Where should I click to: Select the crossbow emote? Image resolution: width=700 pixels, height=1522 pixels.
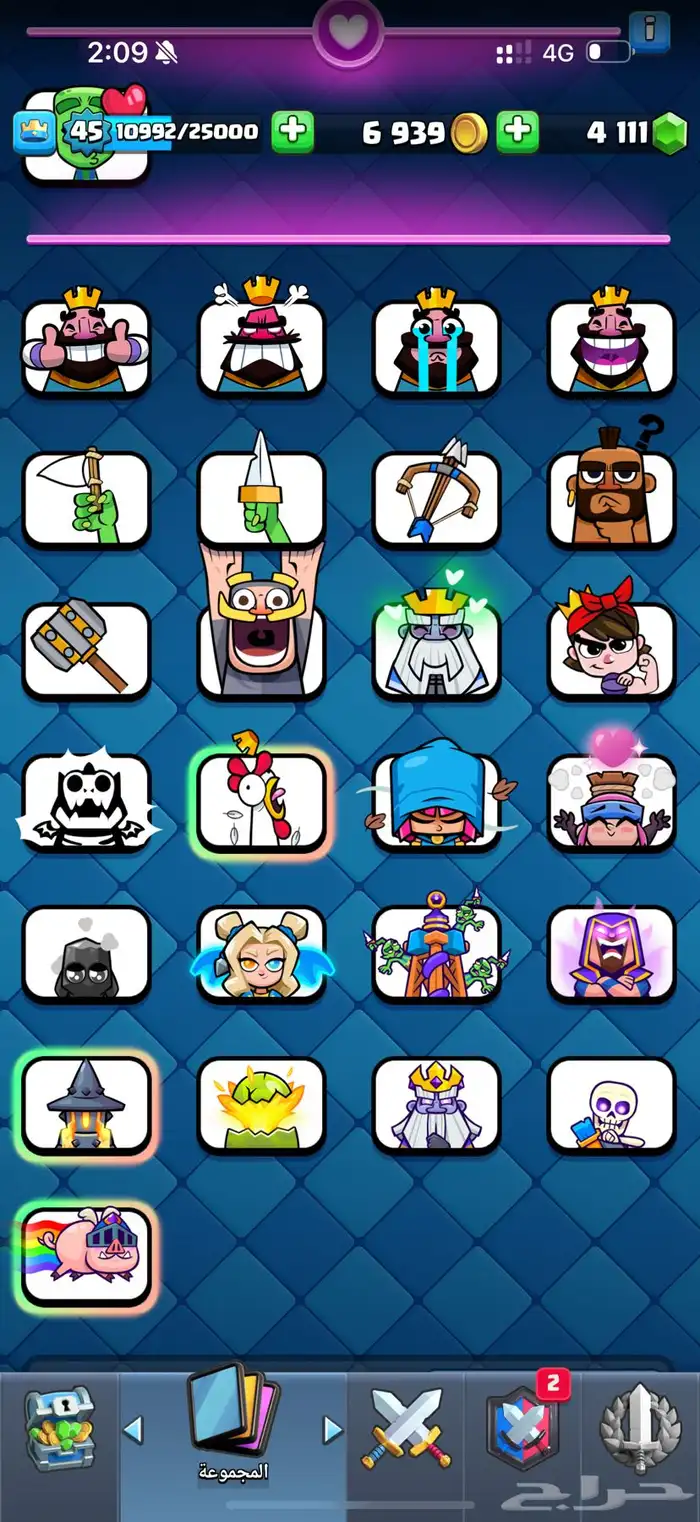tap(436, 497)
